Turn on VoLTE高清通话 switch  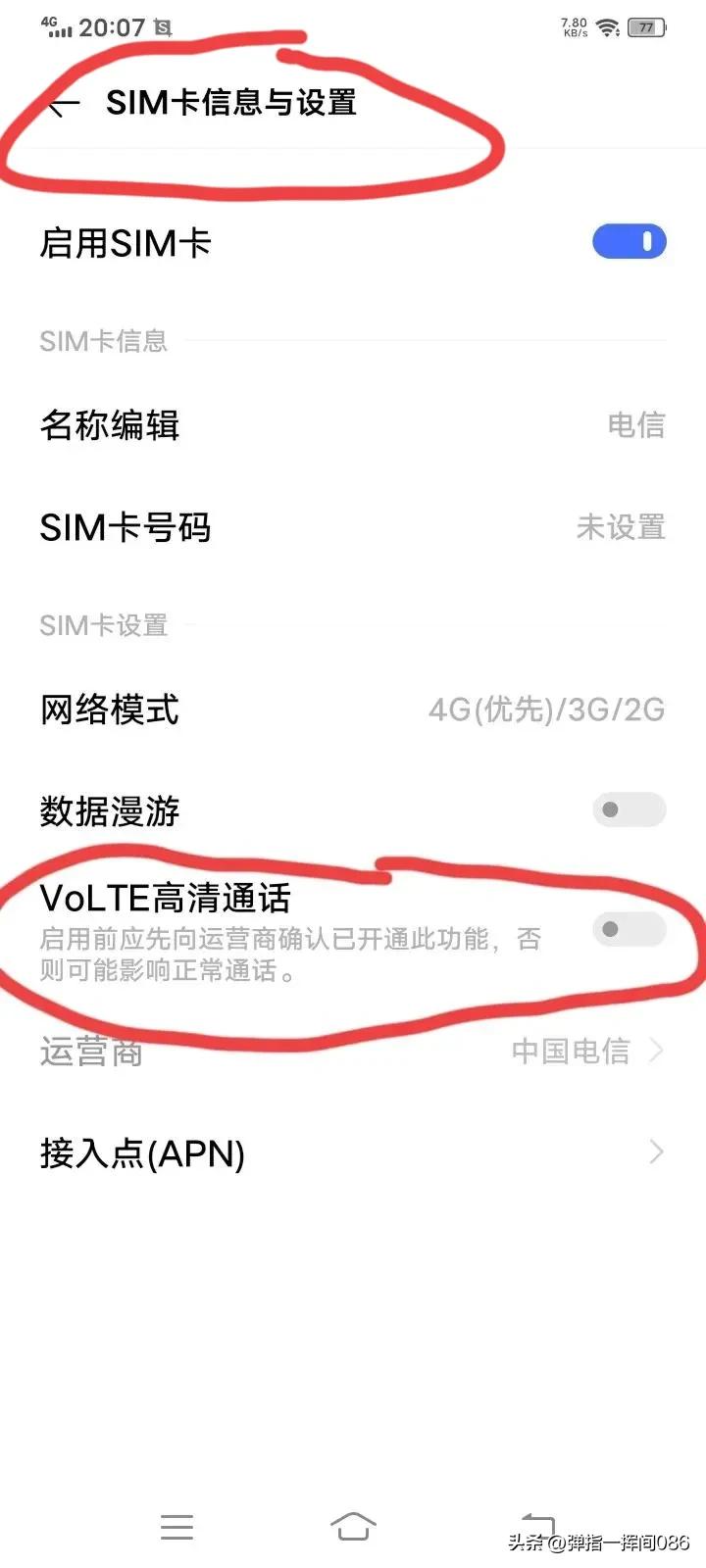(x=629, y=929)
